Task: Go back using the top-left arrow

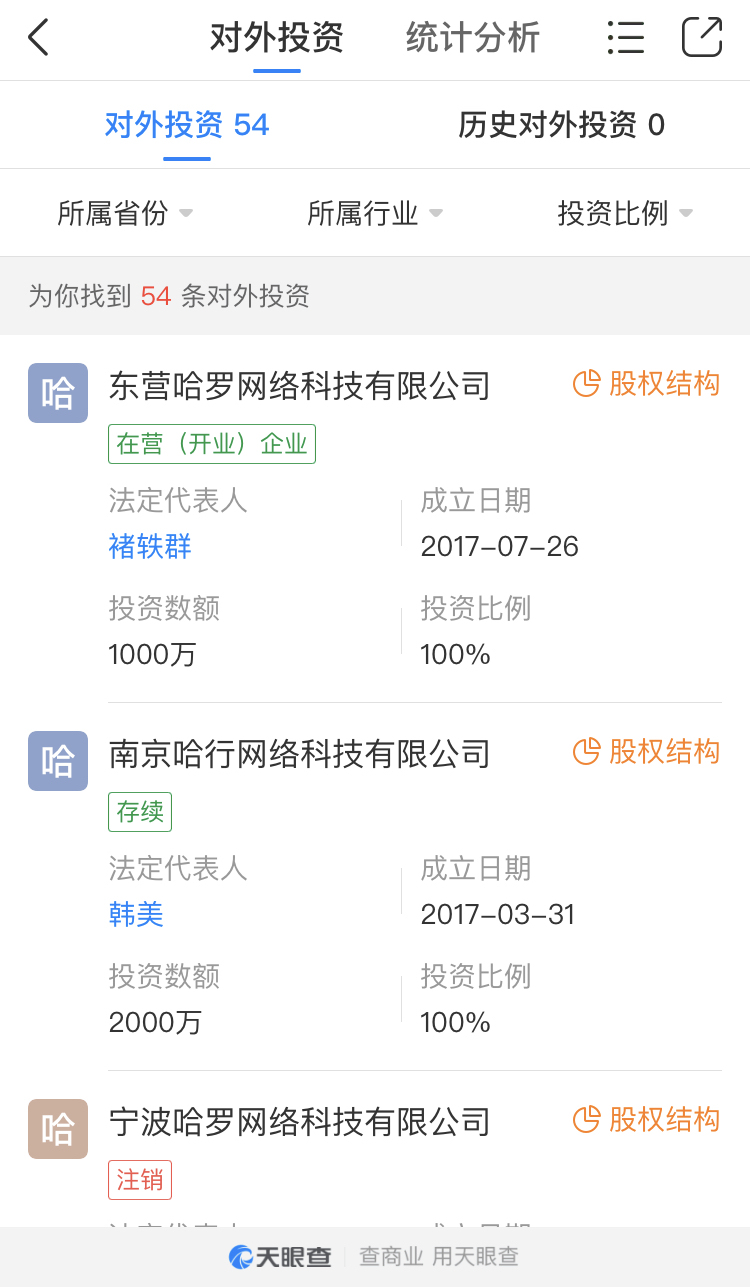Action: 38,38
